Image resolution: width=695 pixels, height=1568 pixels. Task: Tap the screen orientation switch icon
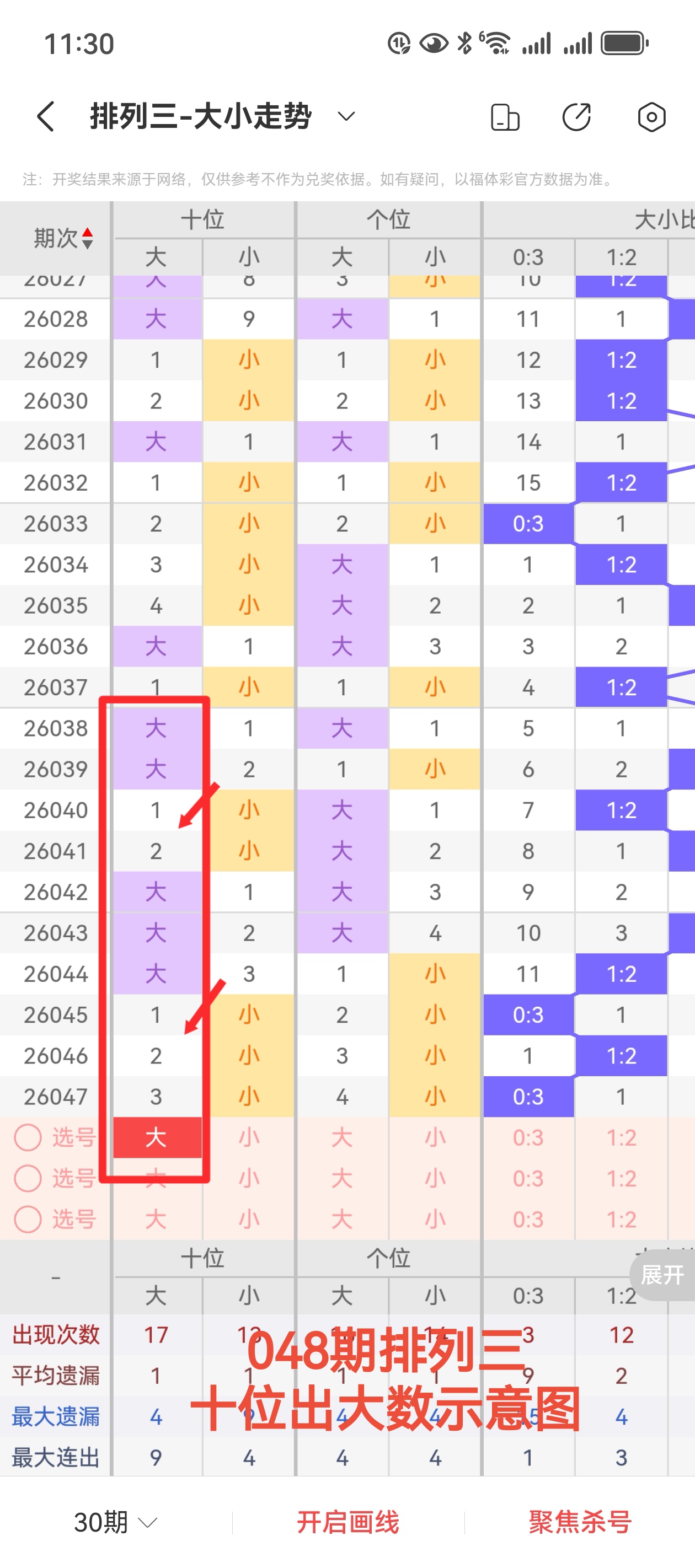coord(505,117)
